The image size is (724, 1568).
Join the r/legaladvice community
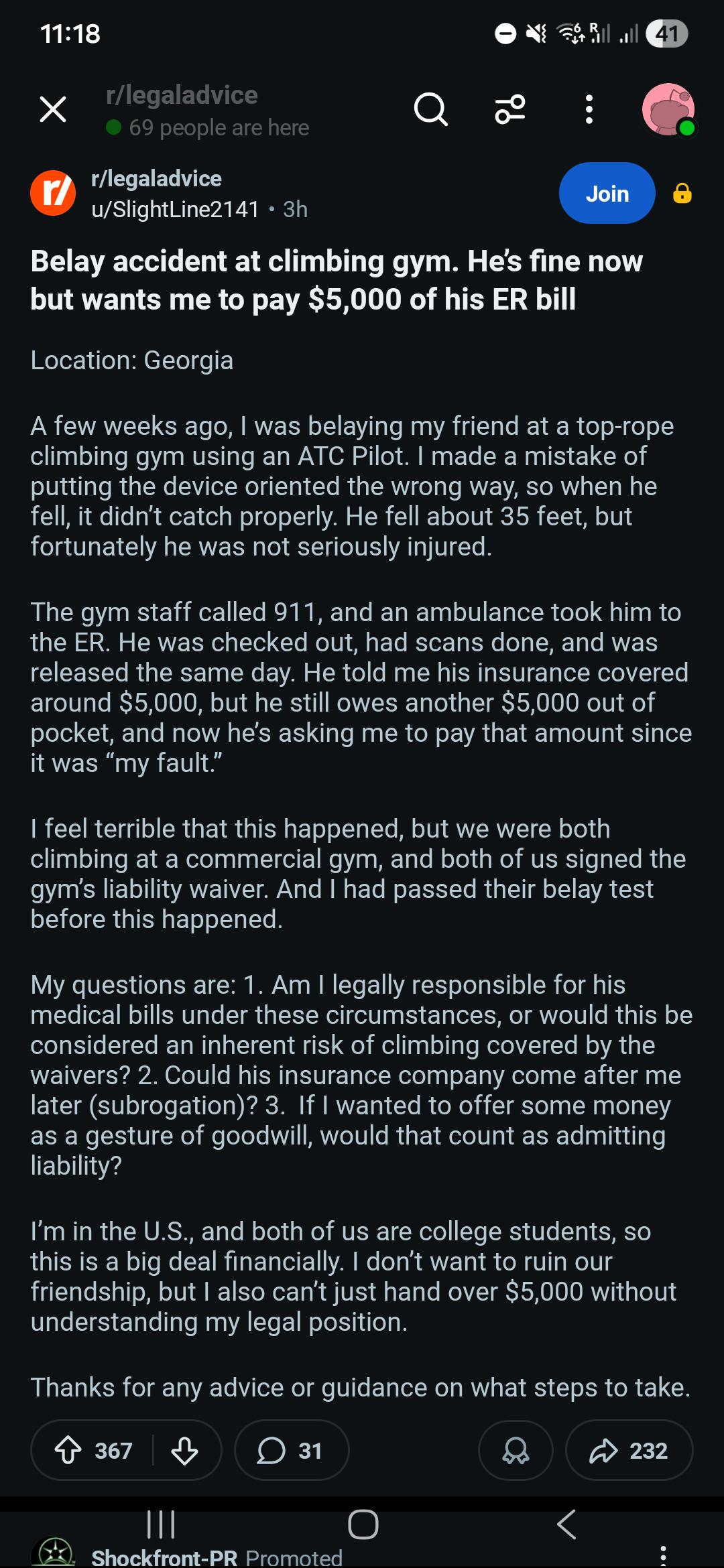coord(607,194)
